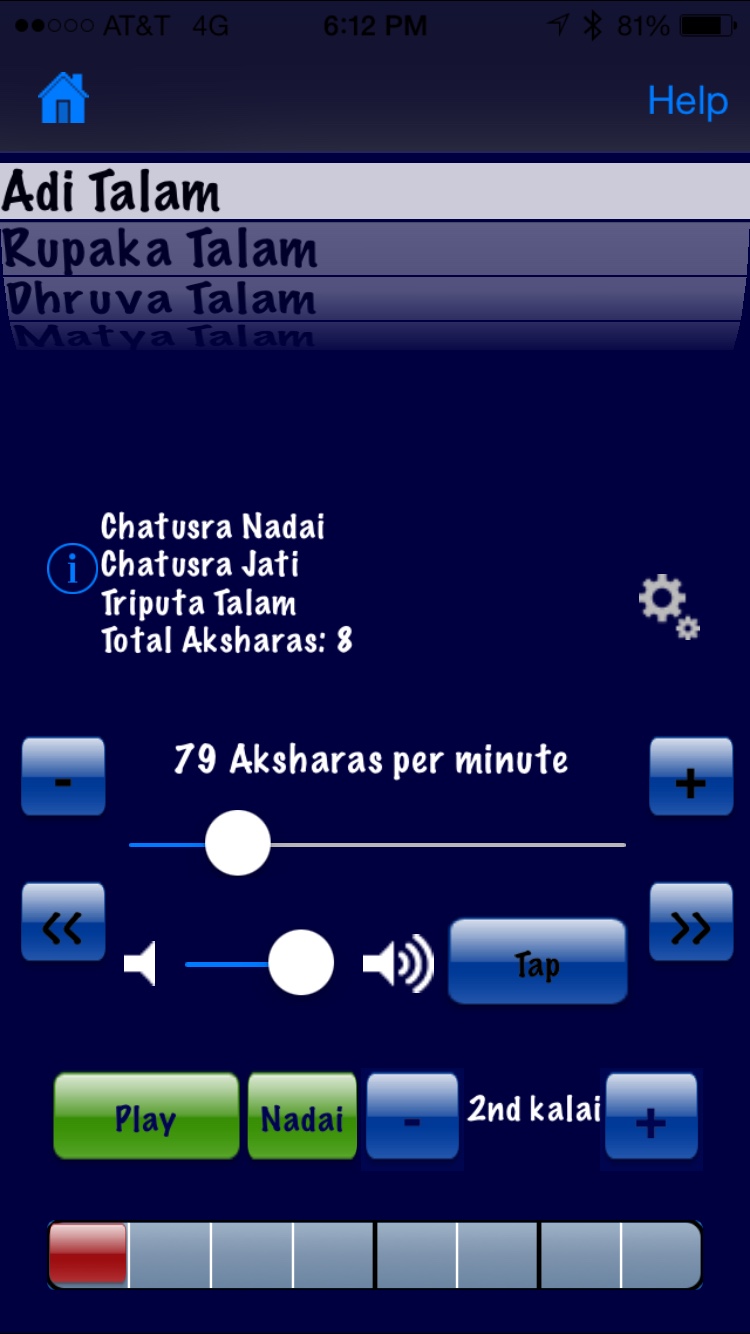750x1334 pixels.
Task: Open the Nadai button
Action: (x=302, y=1116)
